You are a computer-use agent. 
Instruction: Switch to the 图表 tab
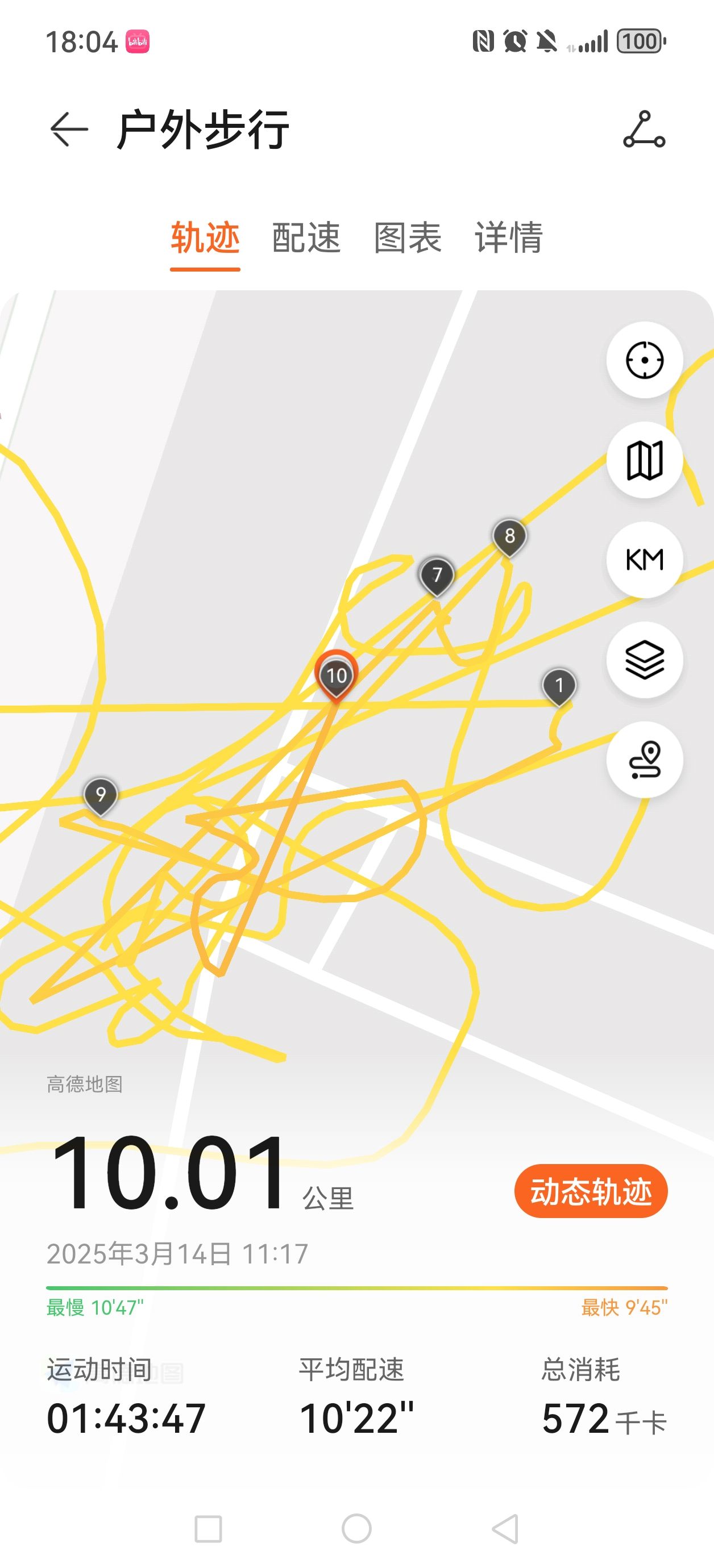[x=408, y=237]
